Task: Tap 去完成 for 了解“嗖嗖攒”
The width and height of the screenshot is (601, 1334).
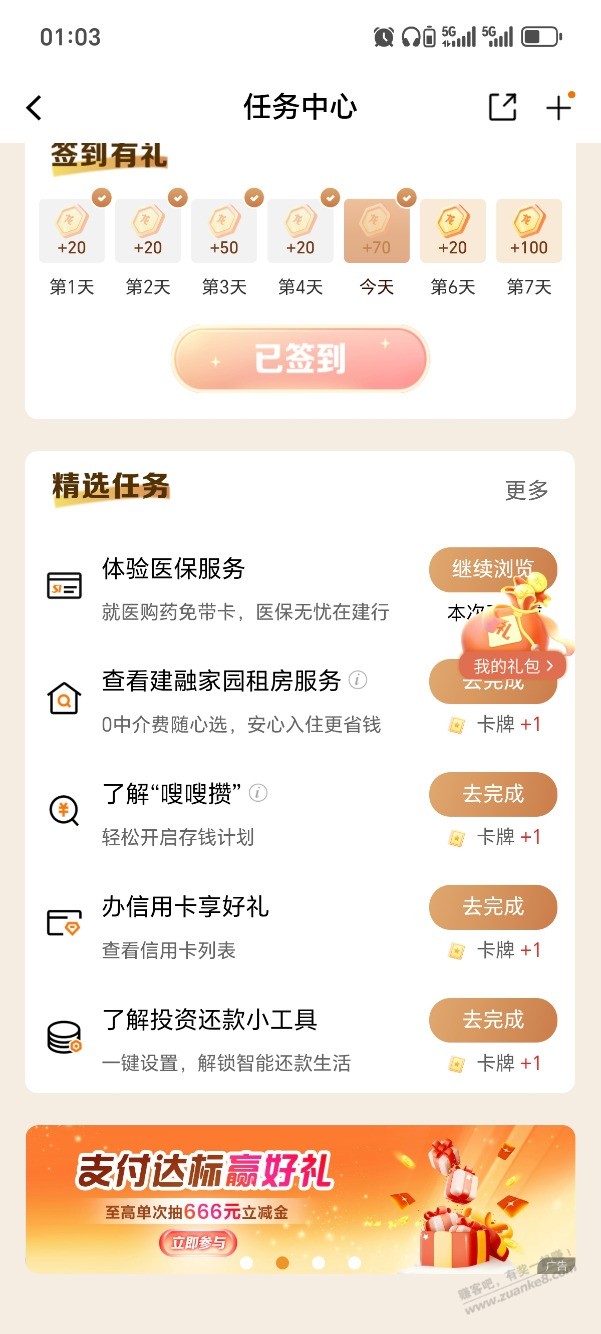Action: point(493,794)
